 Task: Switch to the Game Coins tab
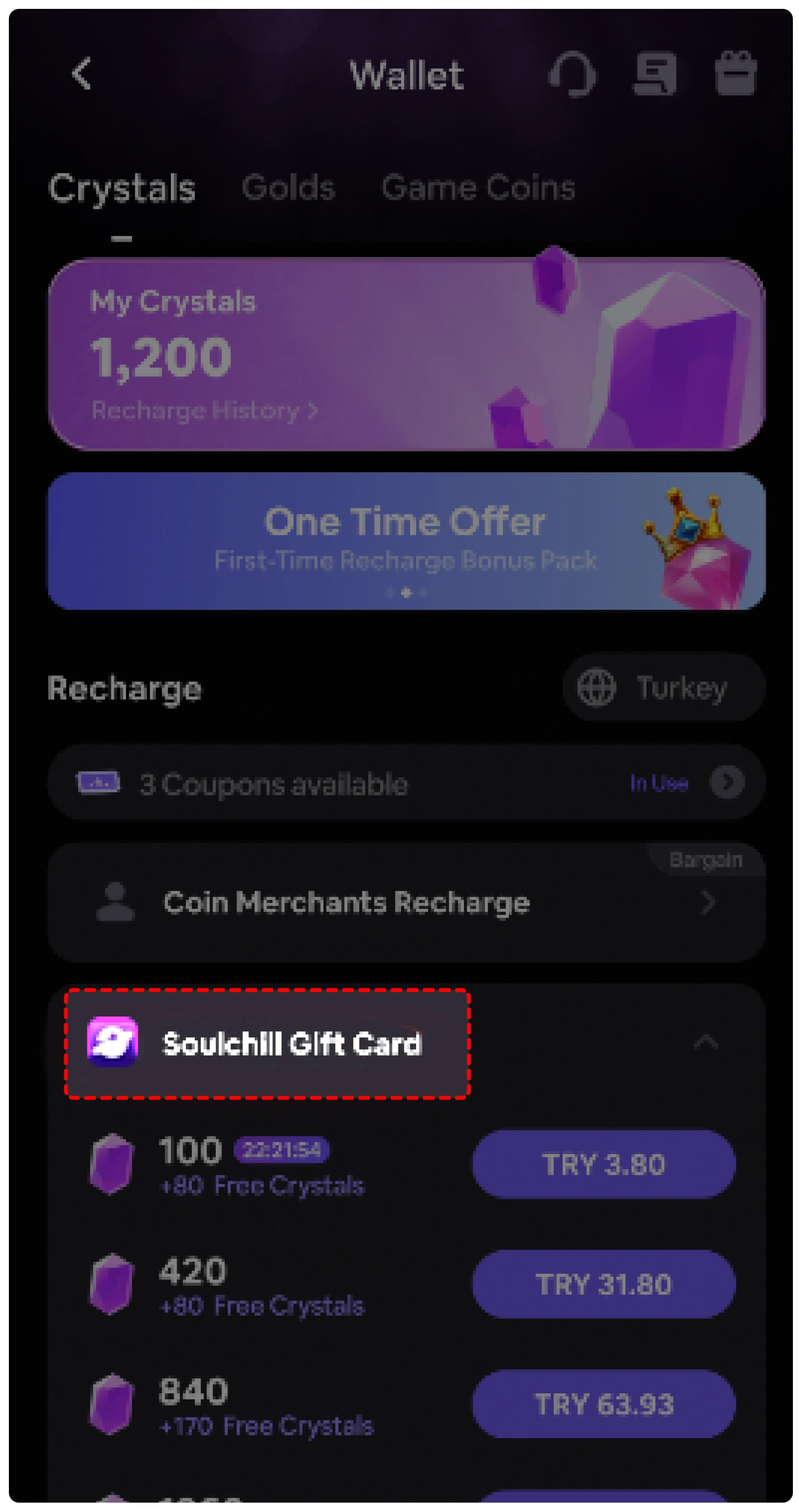(x=478, y=188)
